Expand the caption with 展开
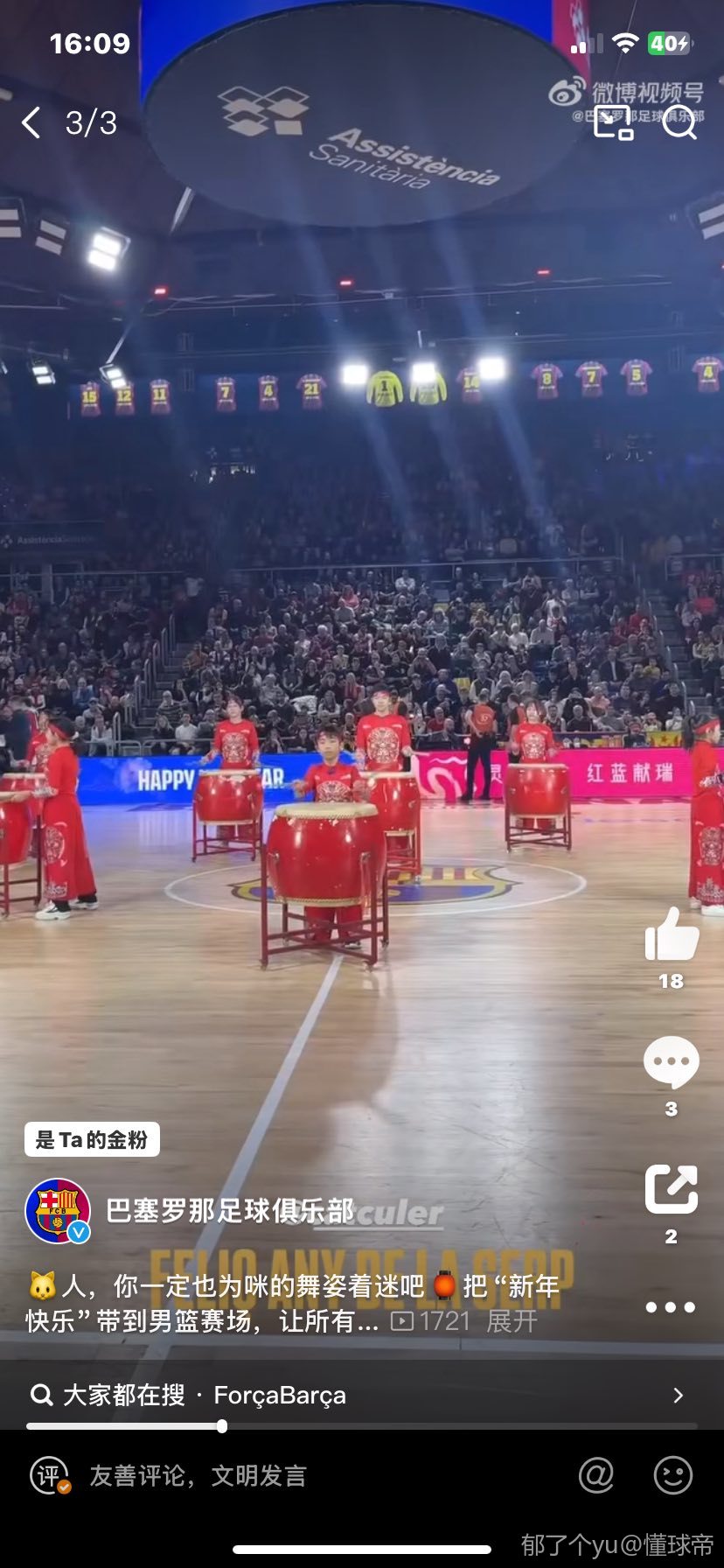 (x=512, y=1320)
